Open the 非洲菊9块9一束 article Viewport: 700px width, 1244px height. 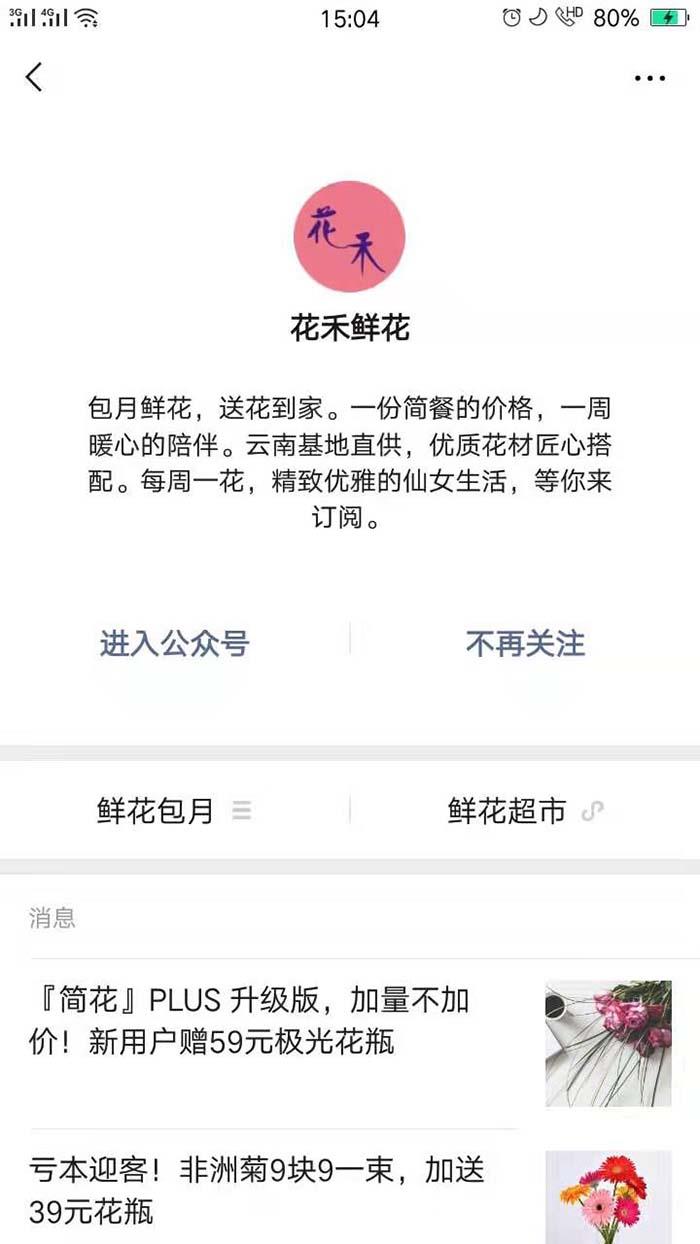(x=270, y=1190)
